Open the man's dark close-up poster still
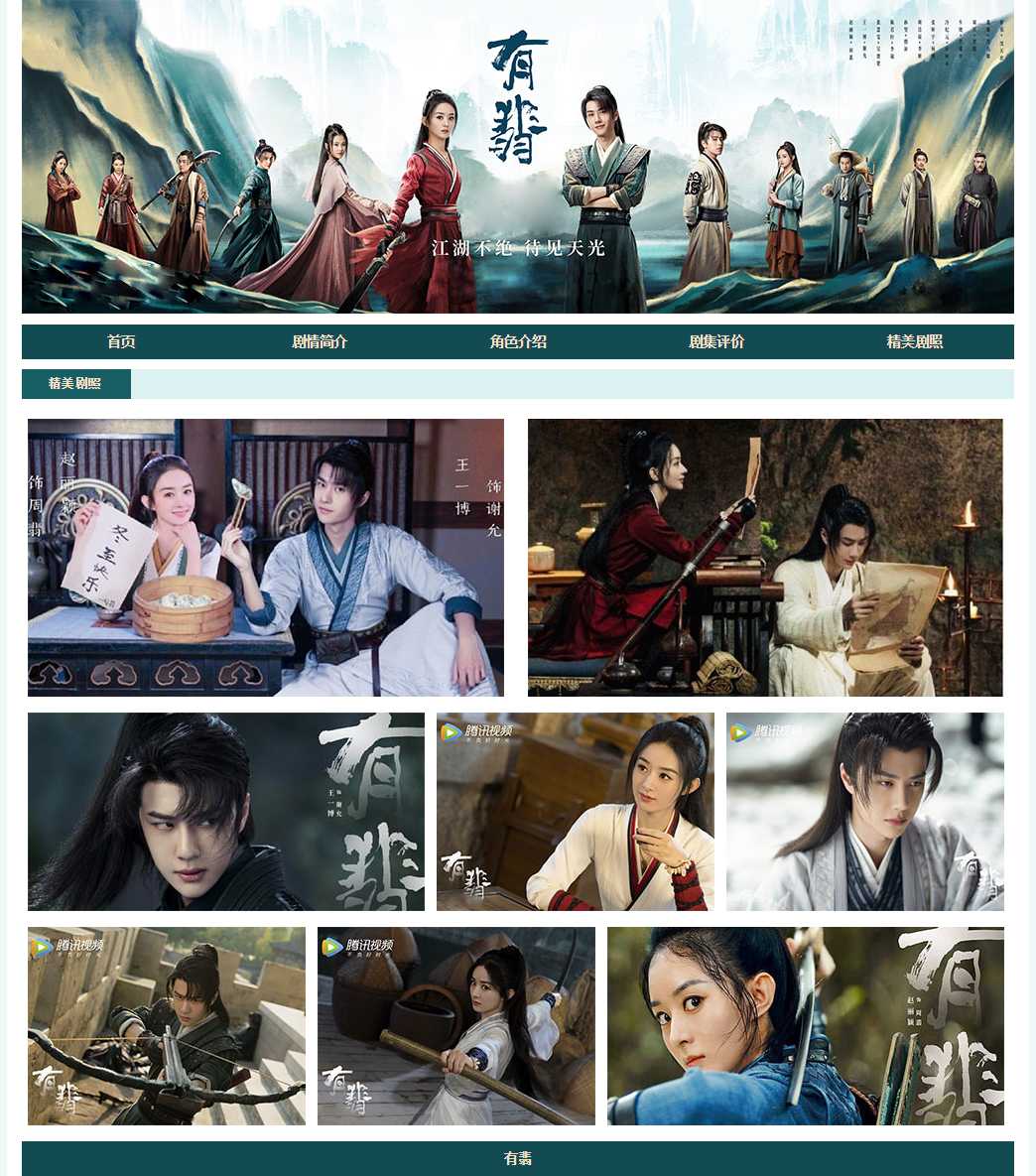 226,812
